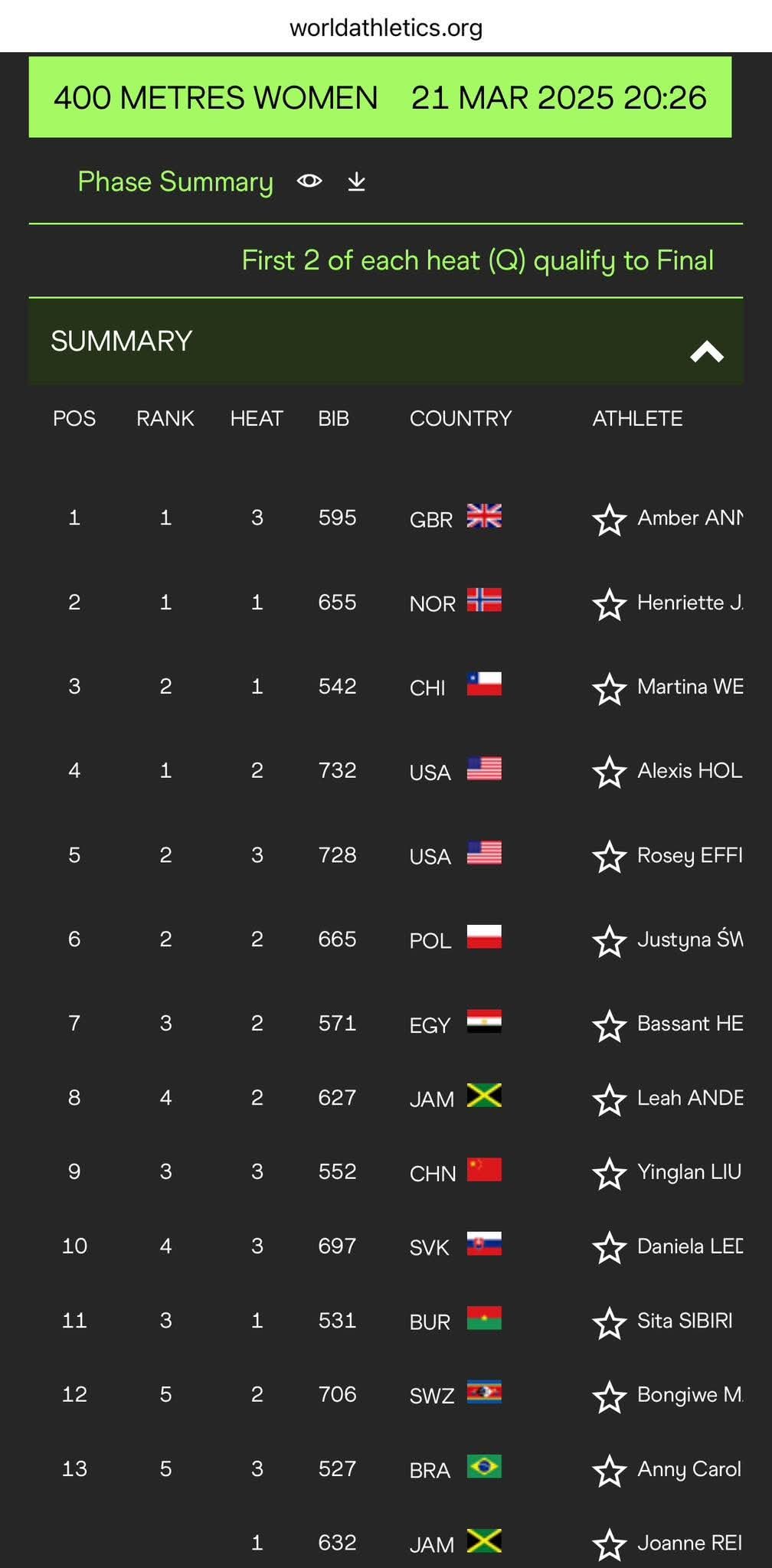Download the Phase Summary file
This screenshot has height=1568, width=772.
[x=356, y=181]
